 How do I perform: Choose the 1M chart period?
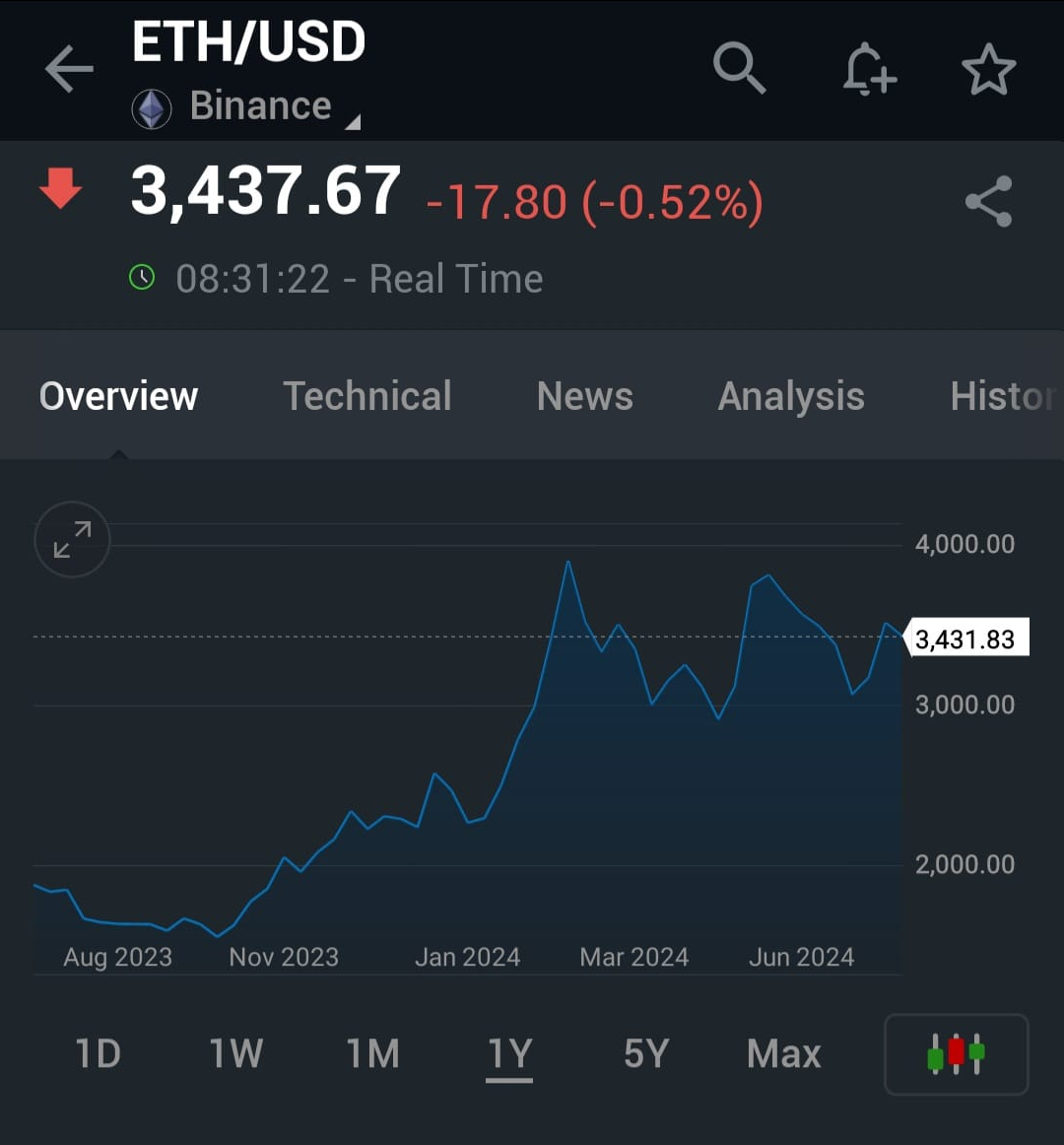point(372,1053)
